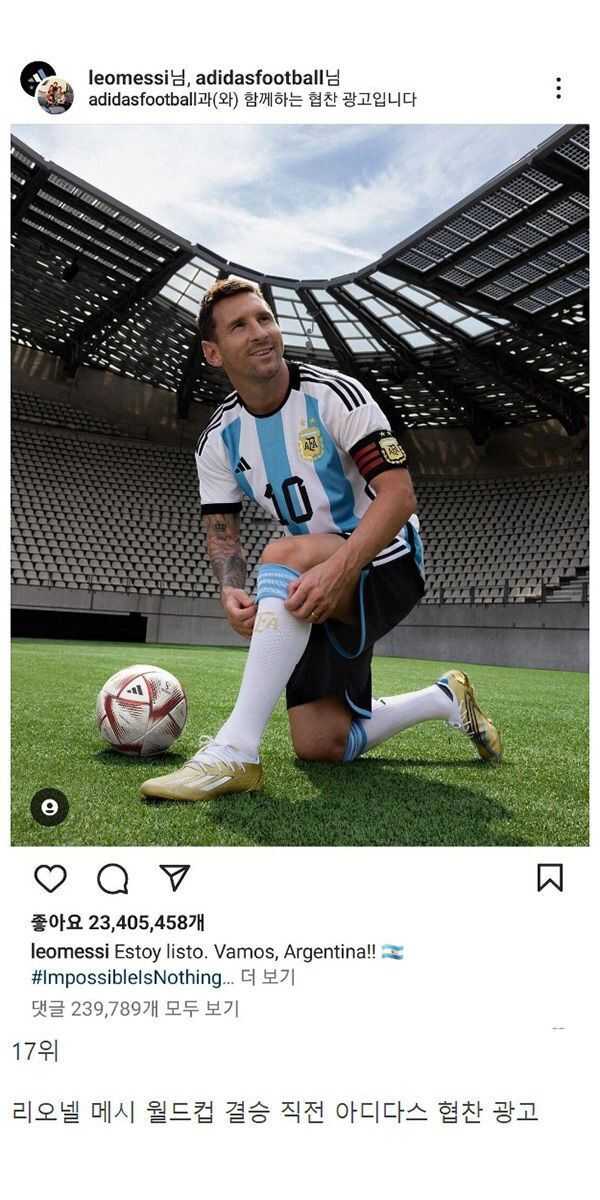
Task: Open the comment bubble icon
Action: click(112, 878)
